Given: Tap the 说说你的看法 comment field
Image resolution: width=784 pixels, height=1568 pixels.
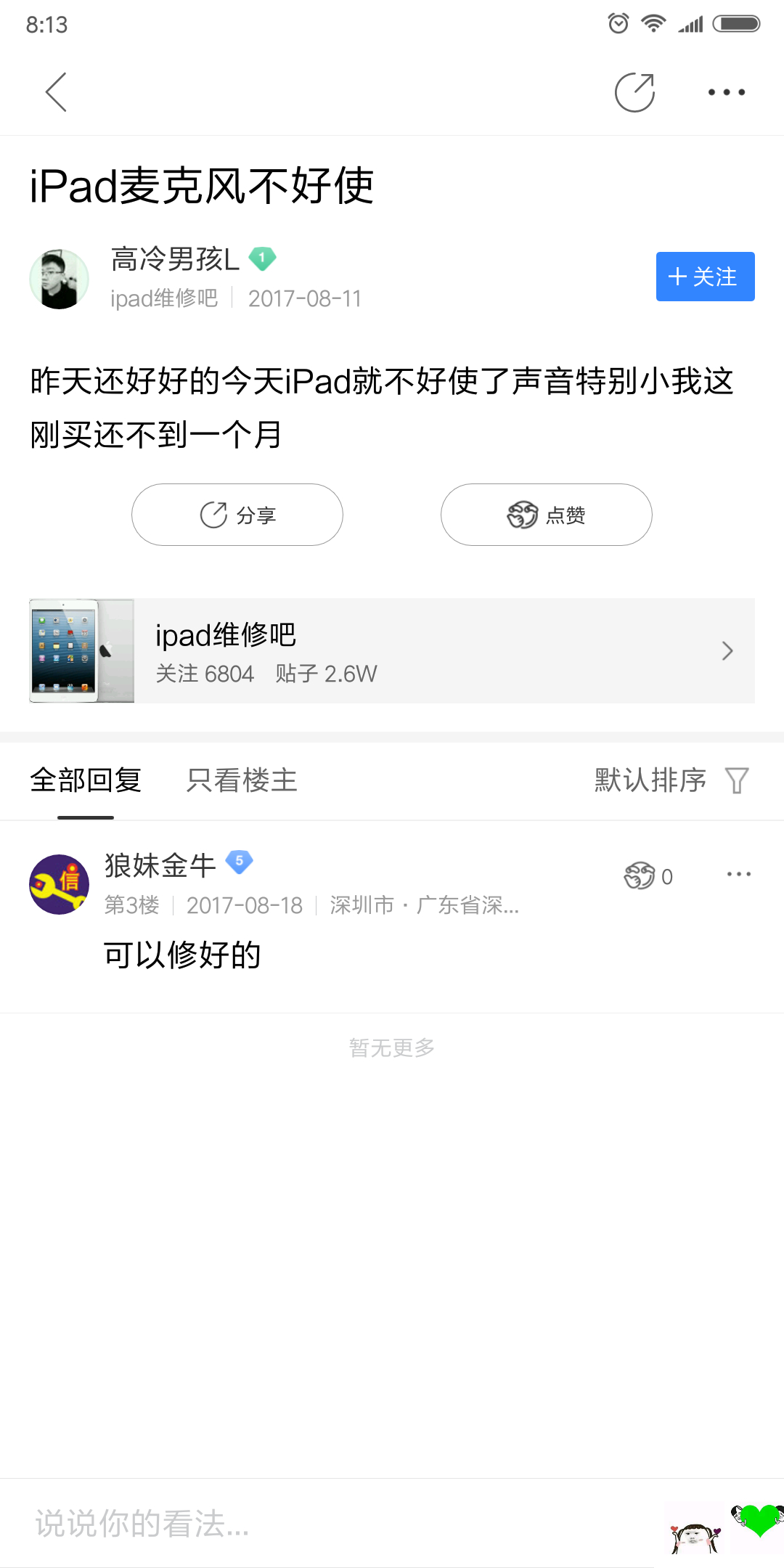Looking at the screenshot, I should 327,1523.
